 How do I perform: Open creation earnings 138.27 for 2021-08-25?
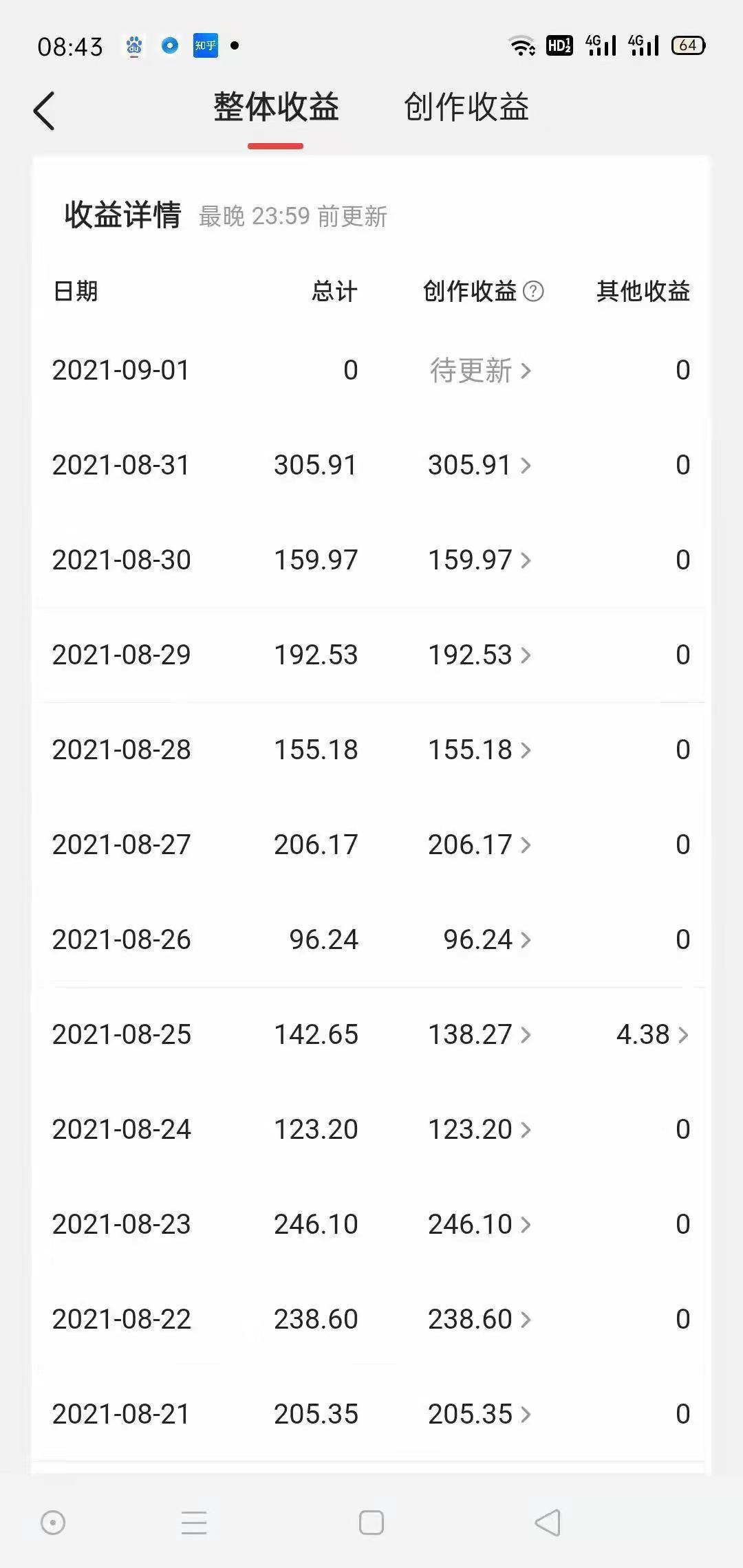[x=480, y=1035]
